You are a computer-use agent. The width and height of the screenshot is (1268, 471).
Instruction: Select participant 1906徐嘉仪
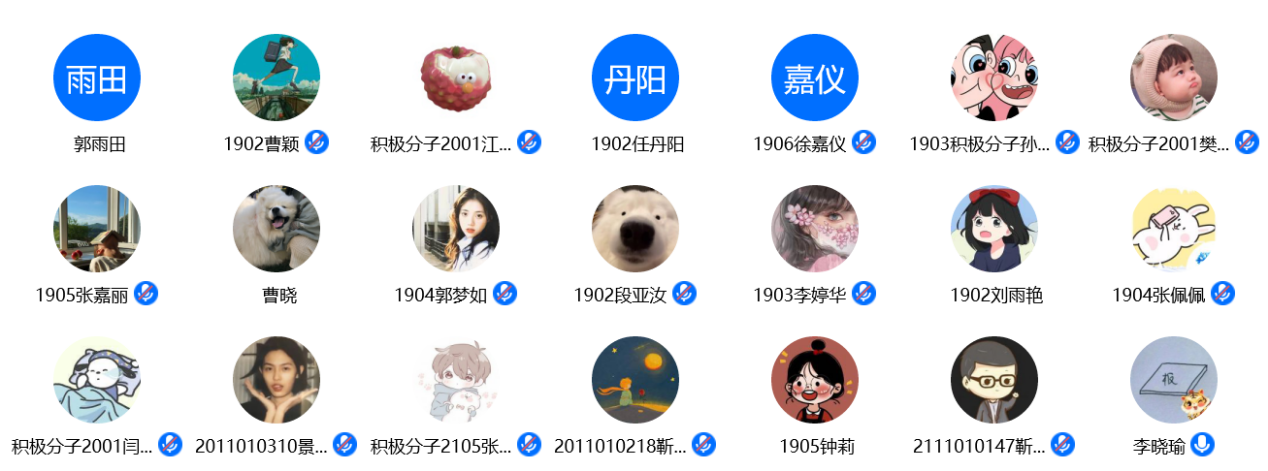815,78
